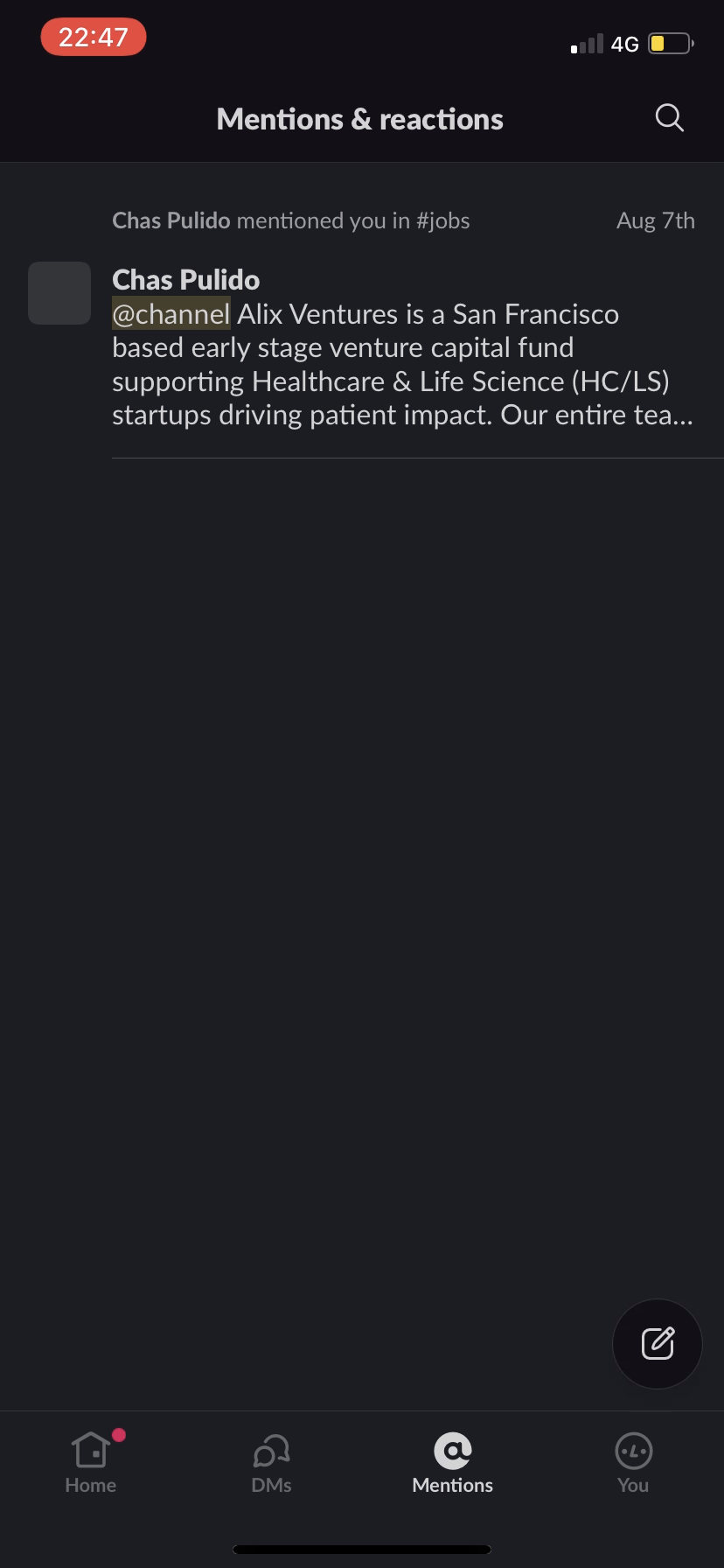This screenshot has width=724, height=1568.
Task: Open search from the Mentions & reactions header
Action: 669,117
